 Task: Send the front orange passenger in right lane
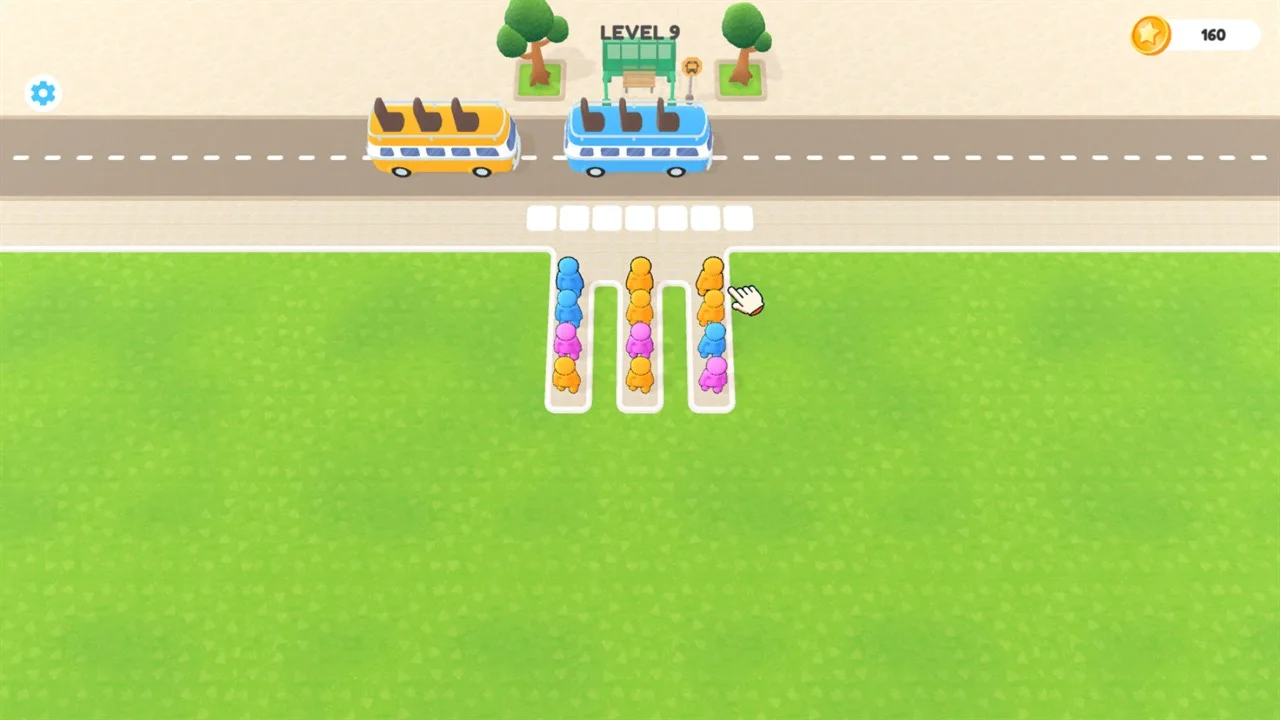click(x=711, y=275)
